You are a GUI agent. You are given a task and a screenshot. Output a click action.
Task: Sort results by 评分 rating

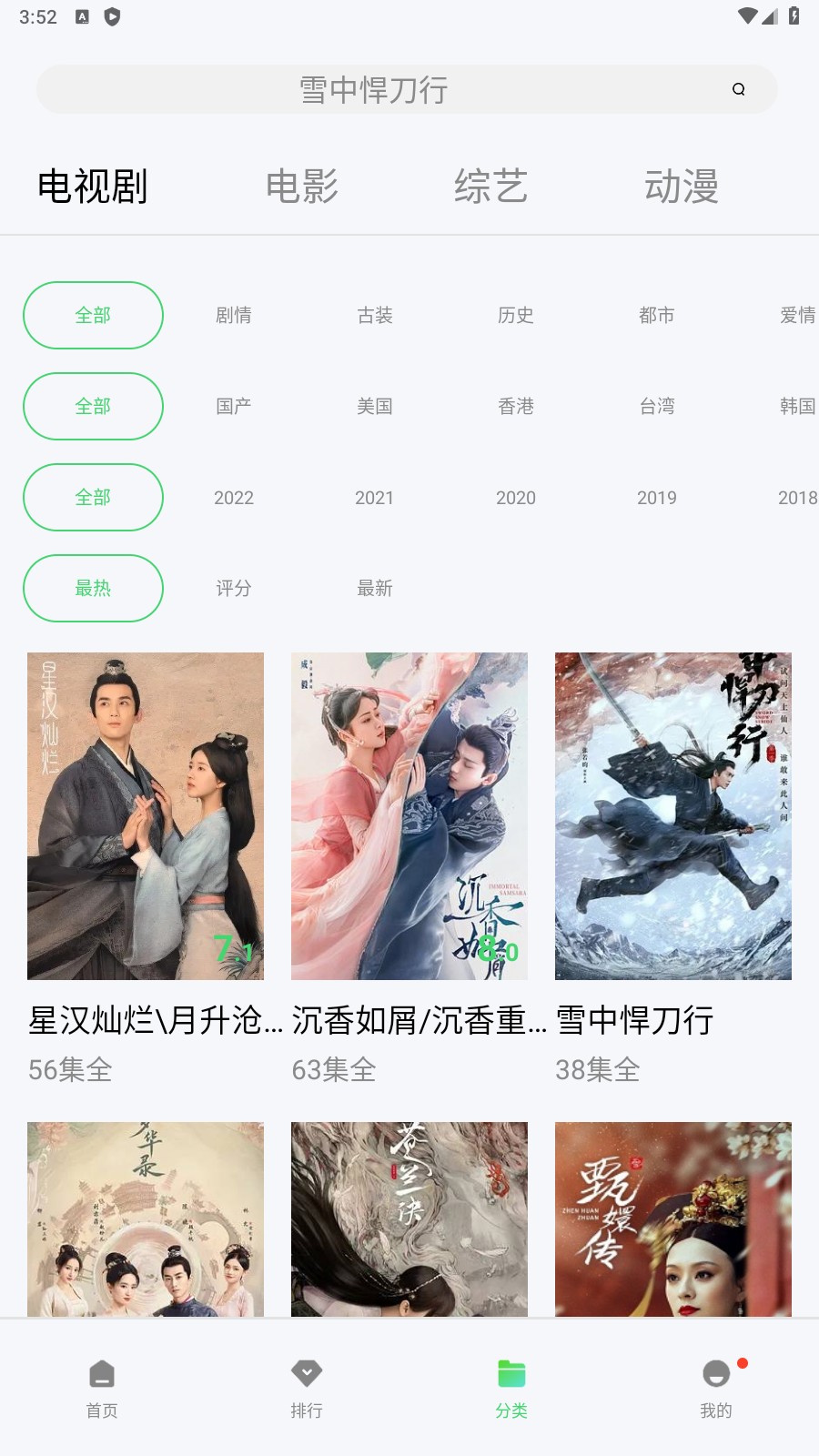pos(232,589)
